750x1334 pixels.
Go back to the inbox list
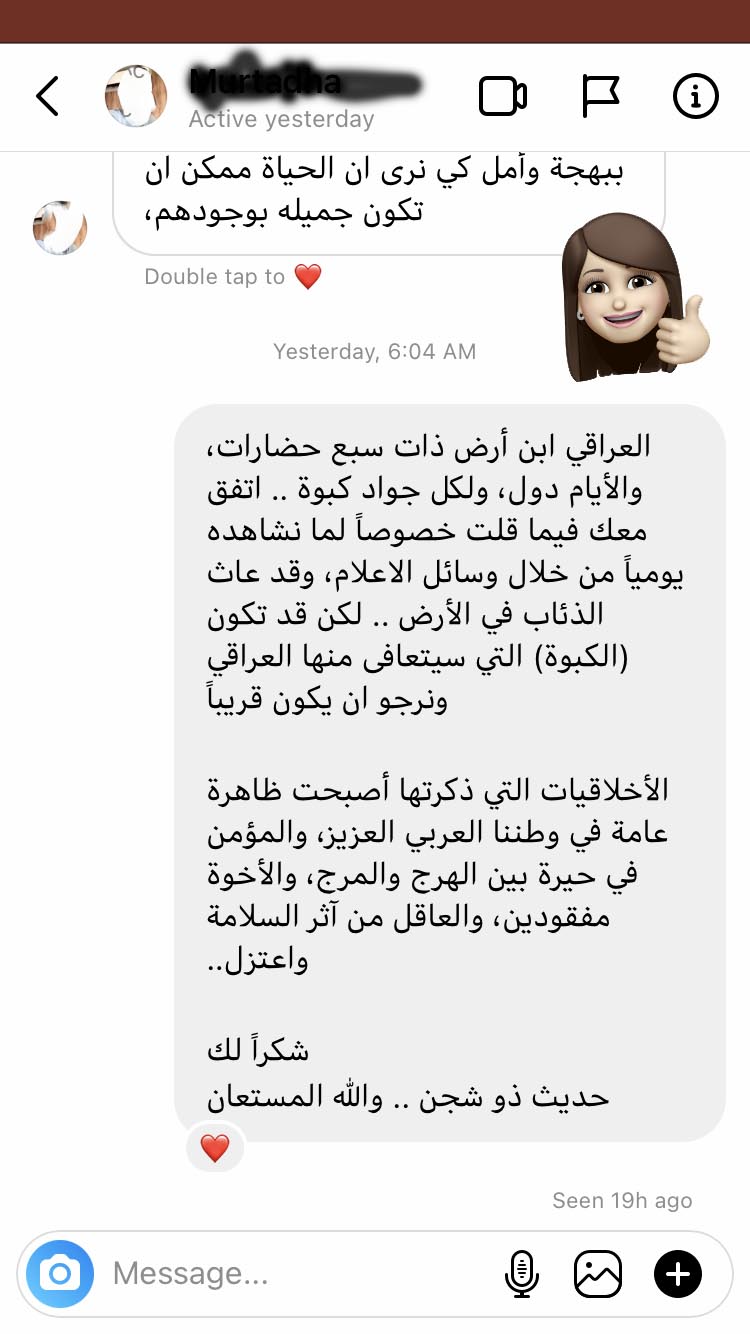pos(47,97)
